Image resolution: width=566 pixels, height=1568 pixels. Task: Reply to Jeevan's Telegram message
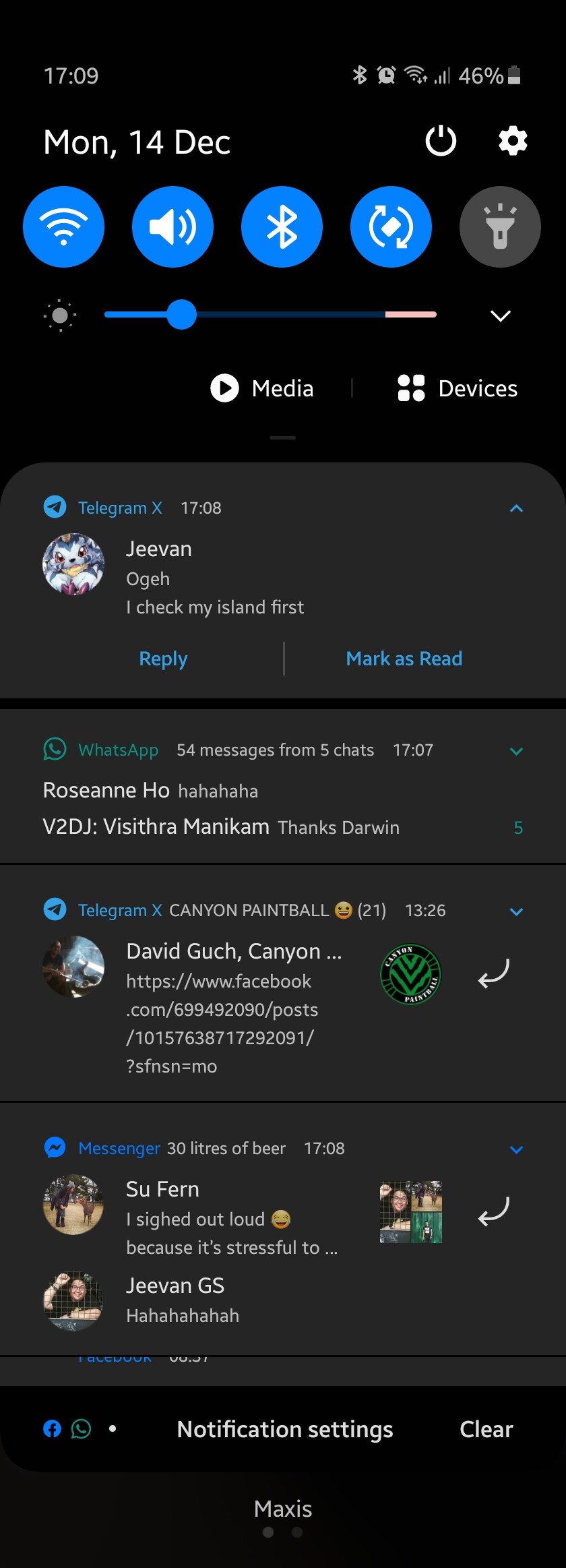163,659
